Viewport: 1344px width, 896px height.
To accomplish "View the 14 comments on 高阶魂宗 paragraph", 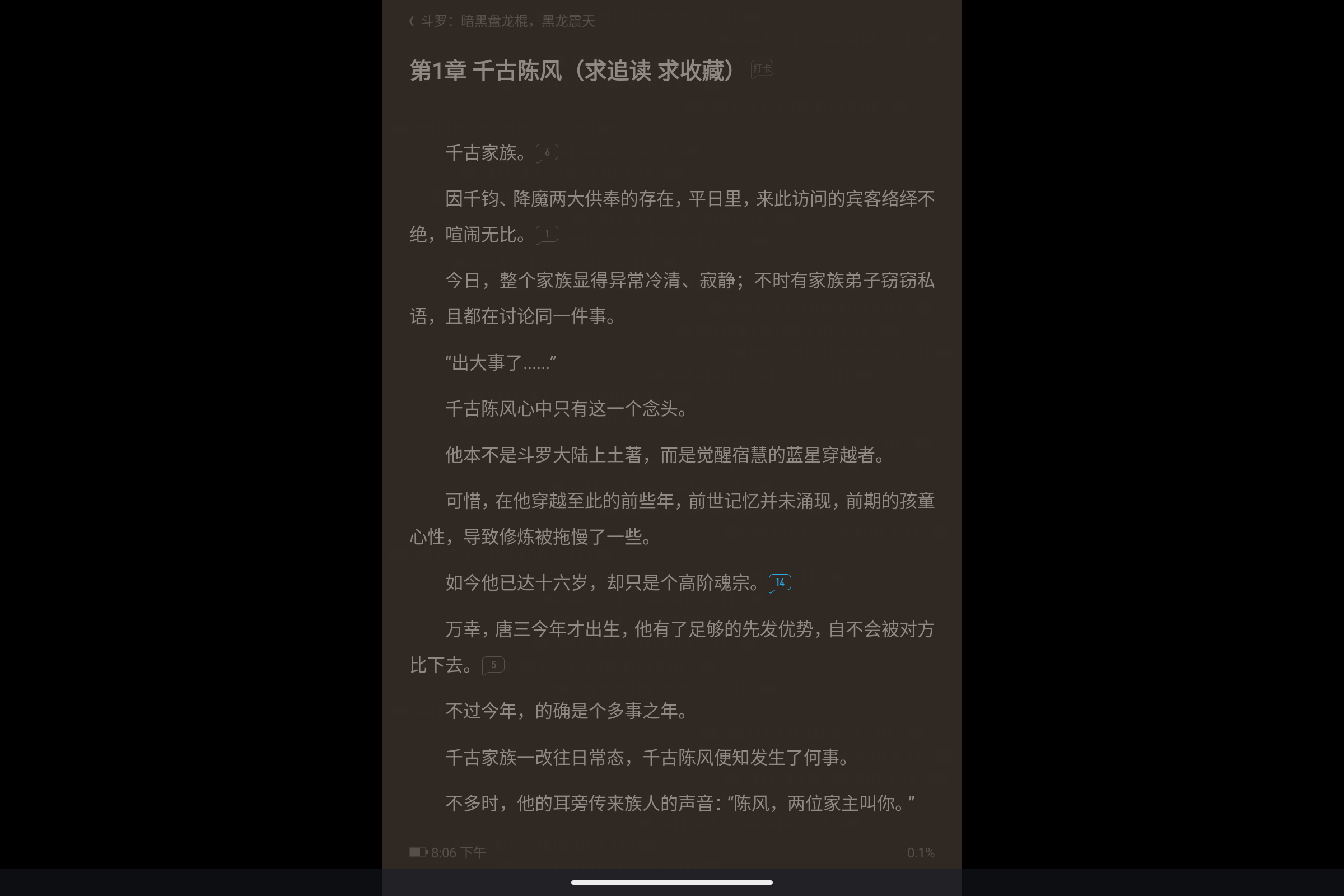I will click(x=780, y=583).
